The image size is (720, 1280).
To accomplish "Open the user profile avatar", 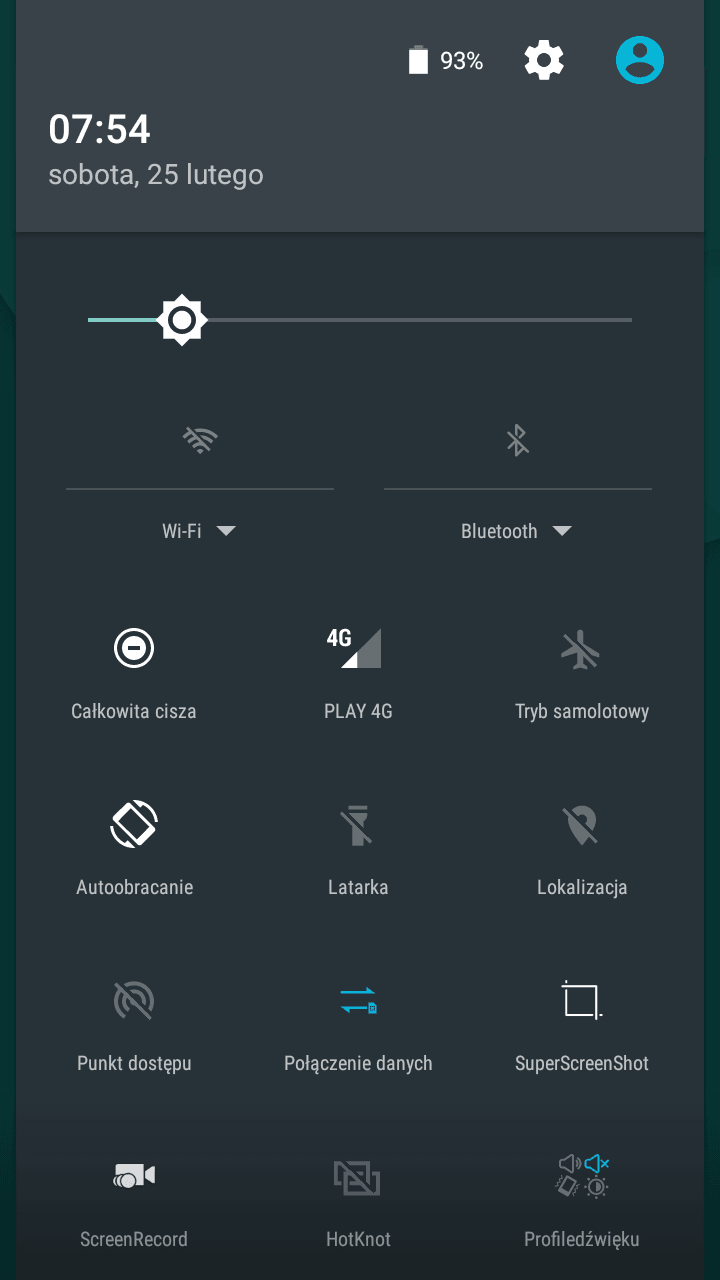I will click(x=640, y=60).
